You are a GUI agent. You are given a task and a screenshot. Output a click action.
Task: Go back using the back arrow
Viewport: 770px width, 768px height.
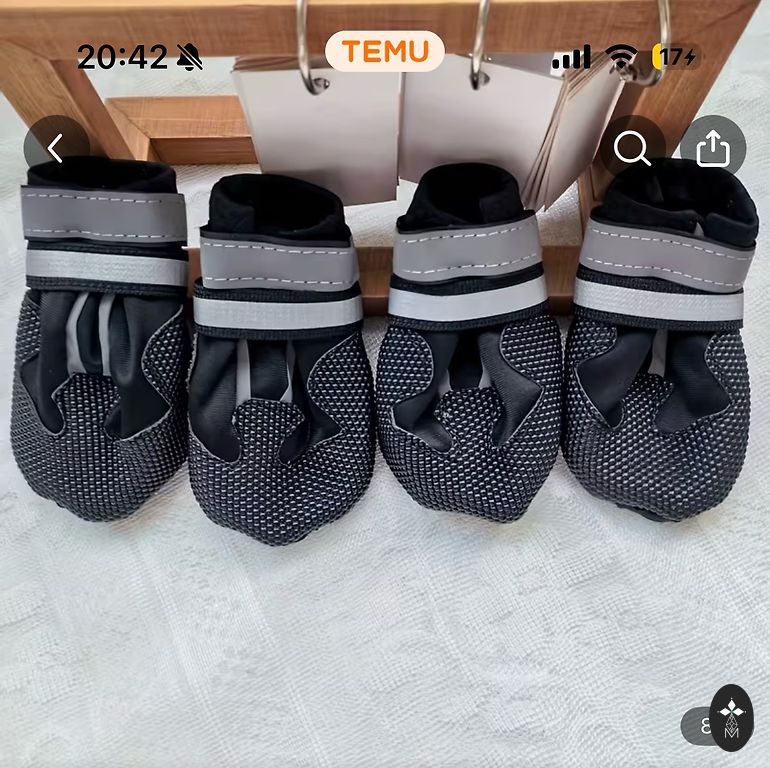[56, 149]
